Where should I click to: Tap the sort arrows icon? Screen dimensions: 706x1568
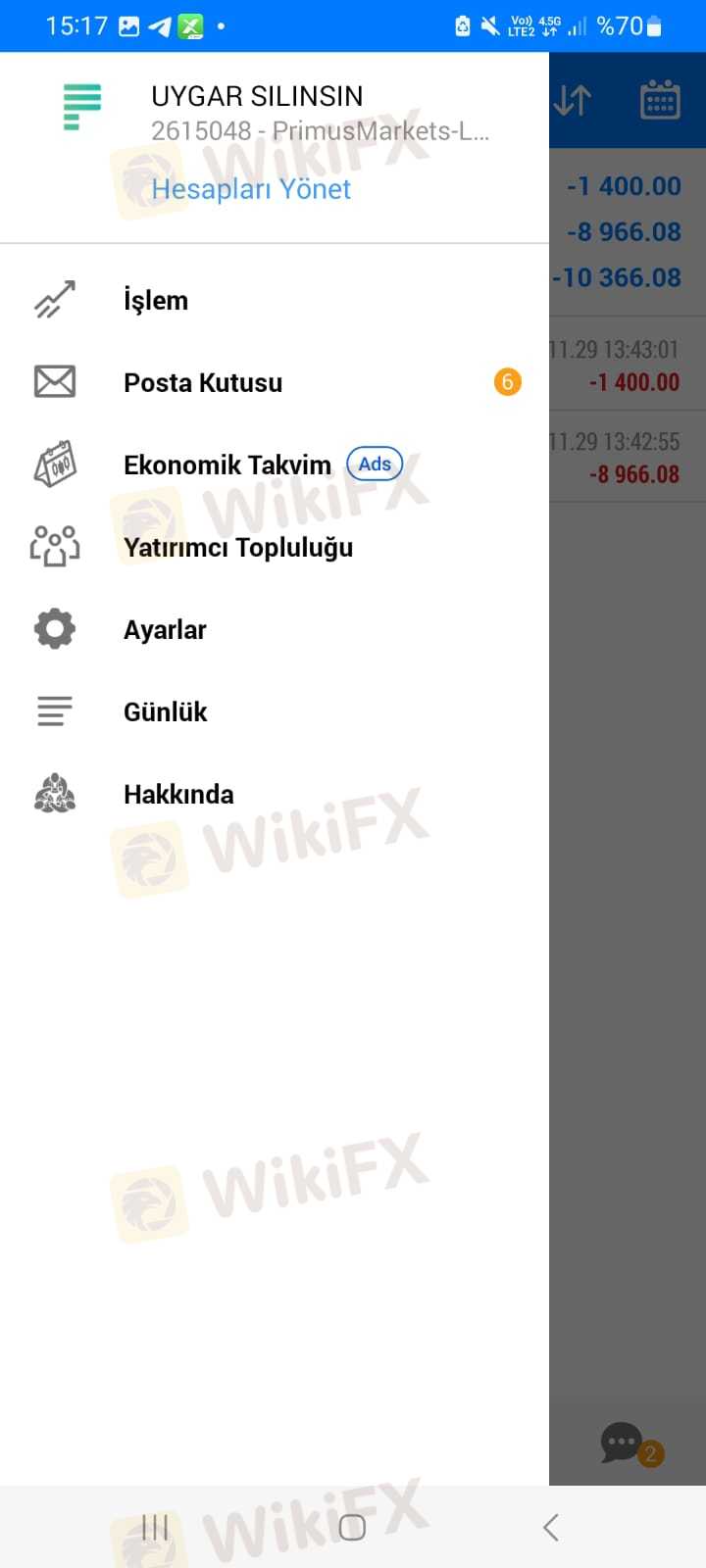click(573, 100)
